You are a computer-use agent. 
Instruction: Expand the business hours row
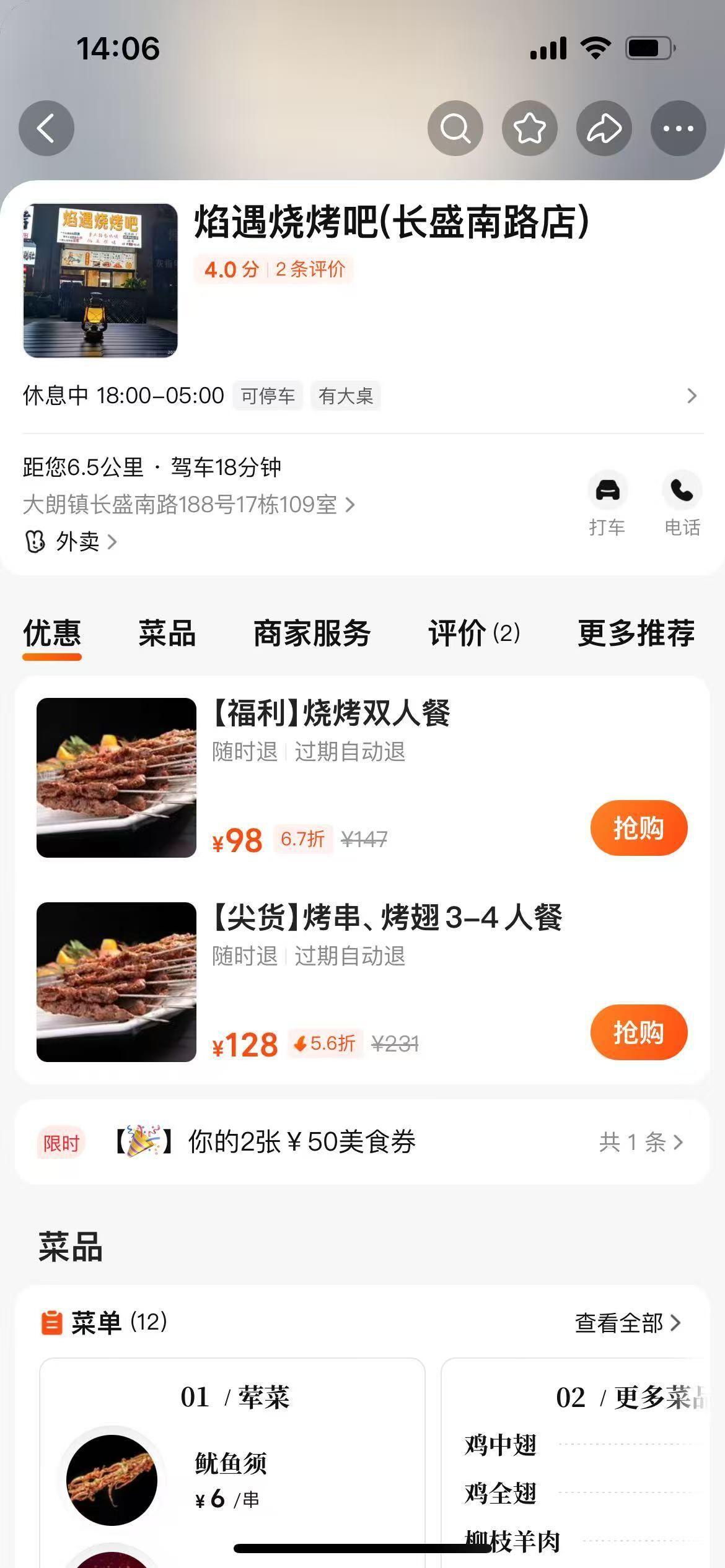[692, 396]
